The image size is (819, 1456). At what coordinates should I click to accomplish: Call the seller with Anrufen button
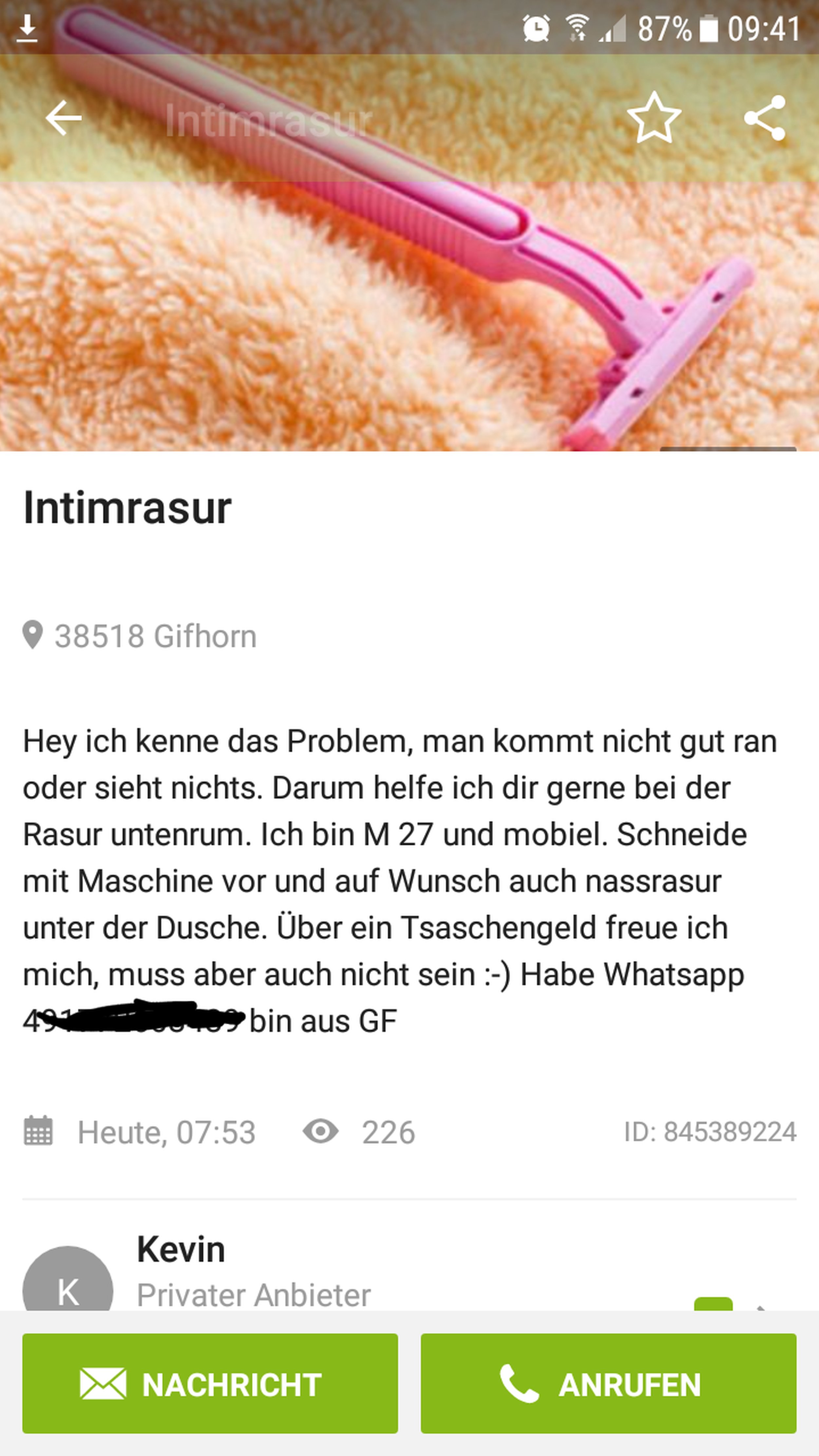(x=608, y=1384)
